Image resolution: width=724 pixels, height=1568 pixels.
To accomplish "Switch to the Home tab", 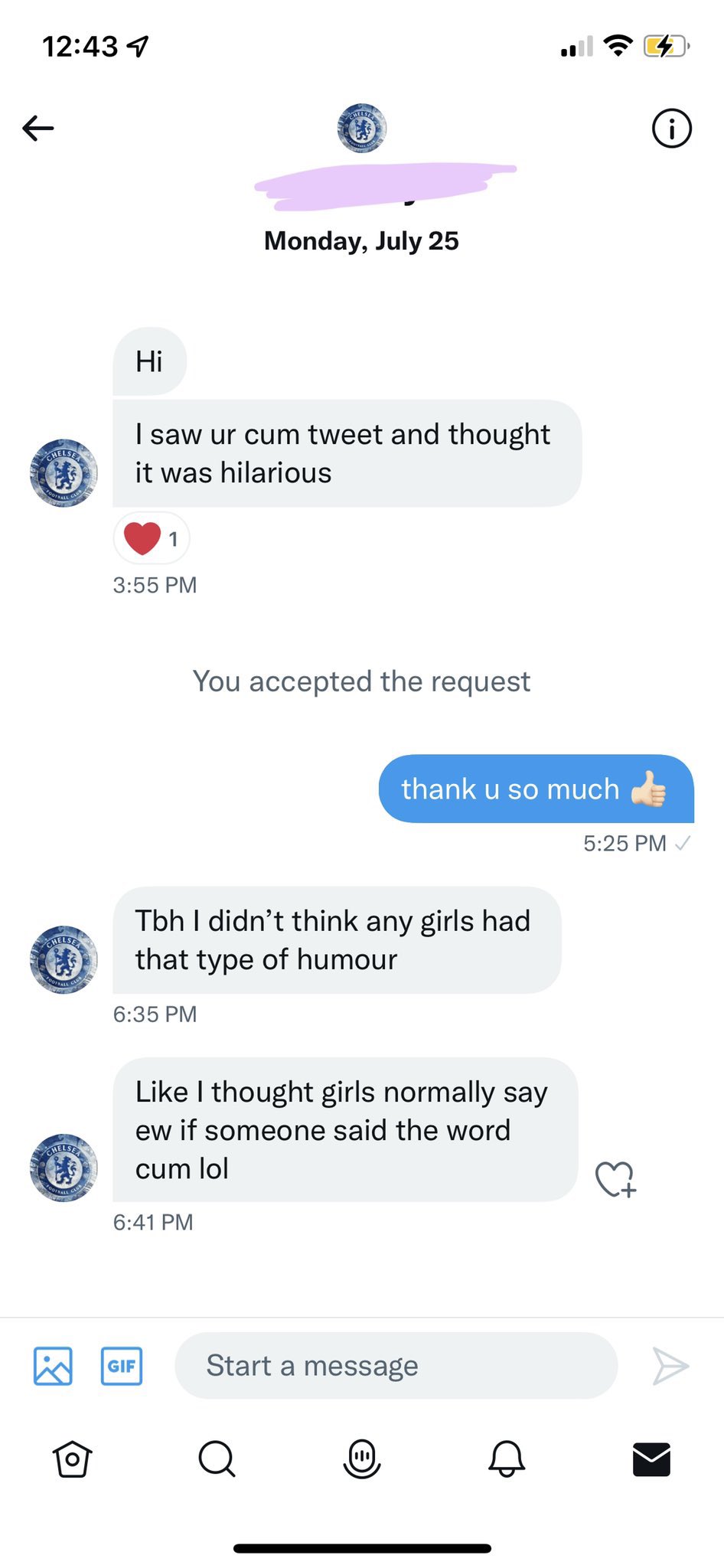I will [73, 1459].
